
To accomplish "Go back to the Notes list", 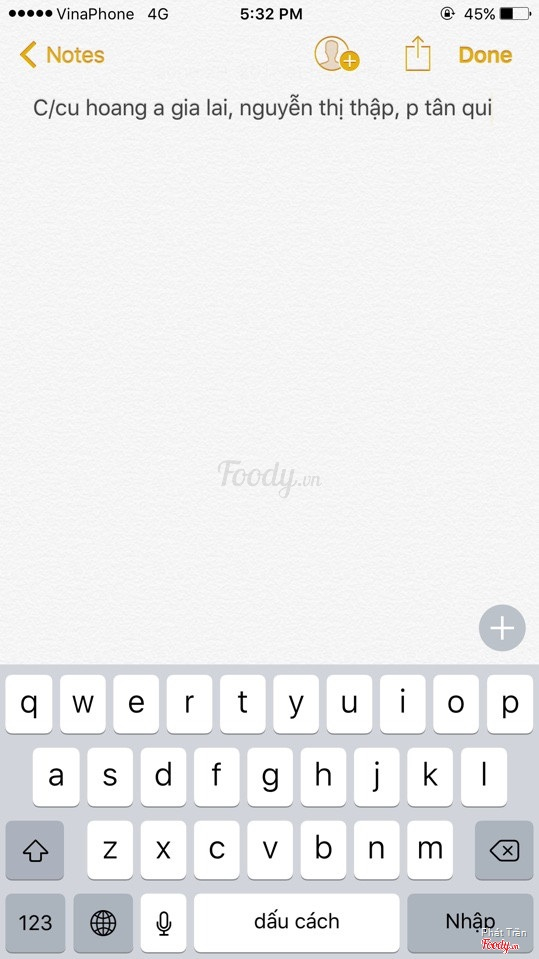I will click(x=62, y=55).
